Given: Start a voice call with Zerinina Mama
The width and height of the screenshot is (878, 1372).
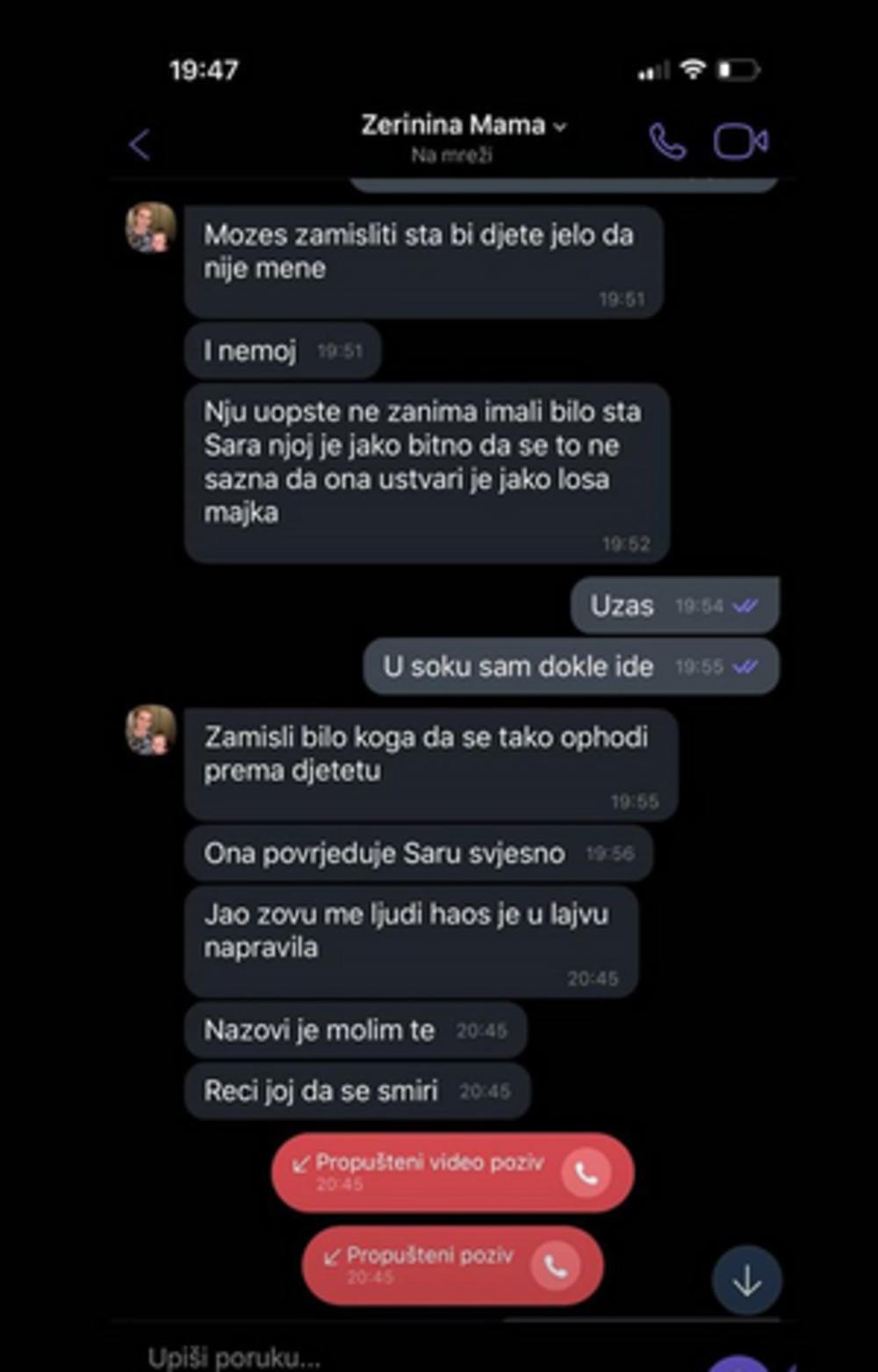Looking at the screenshot, I should point(667,142).
